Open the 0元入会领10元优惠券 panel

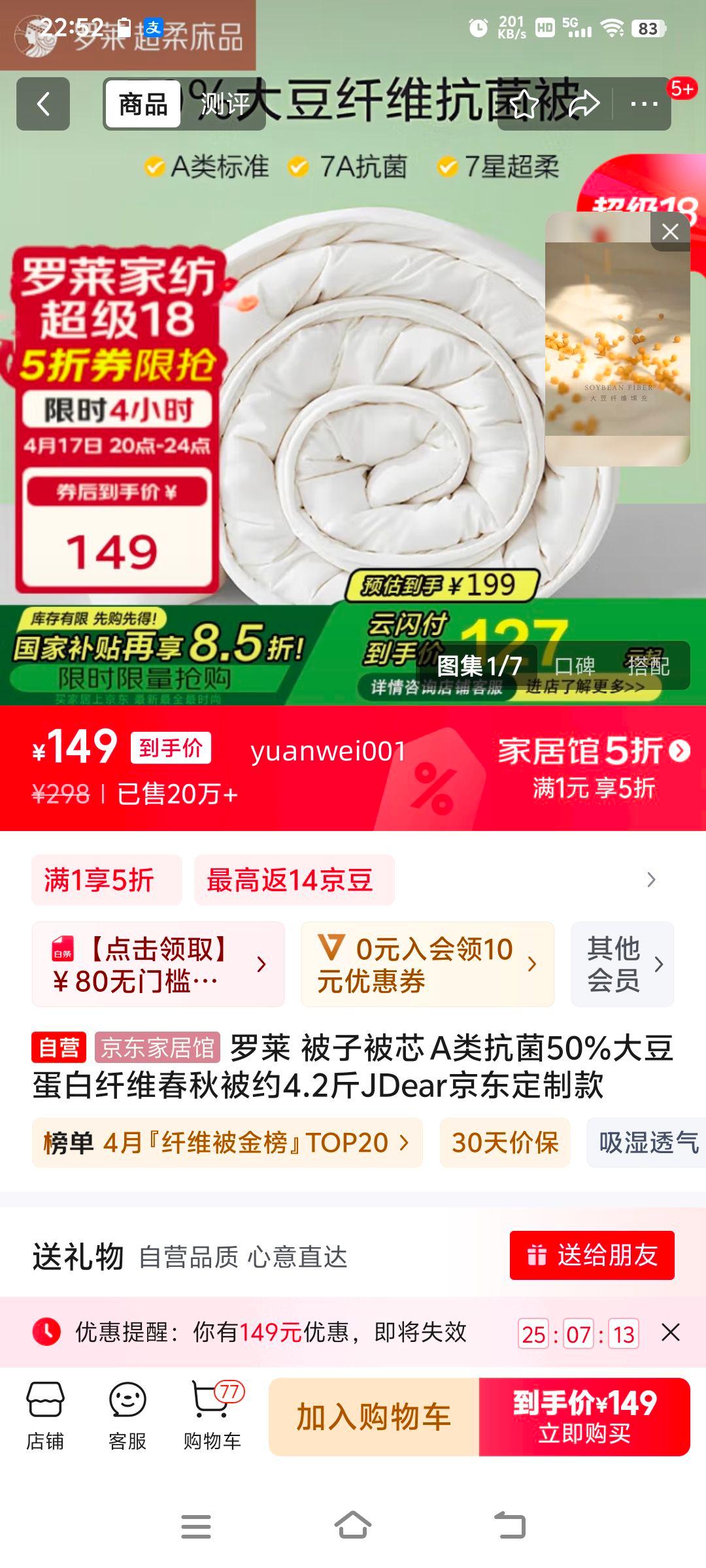coord(428,963)
